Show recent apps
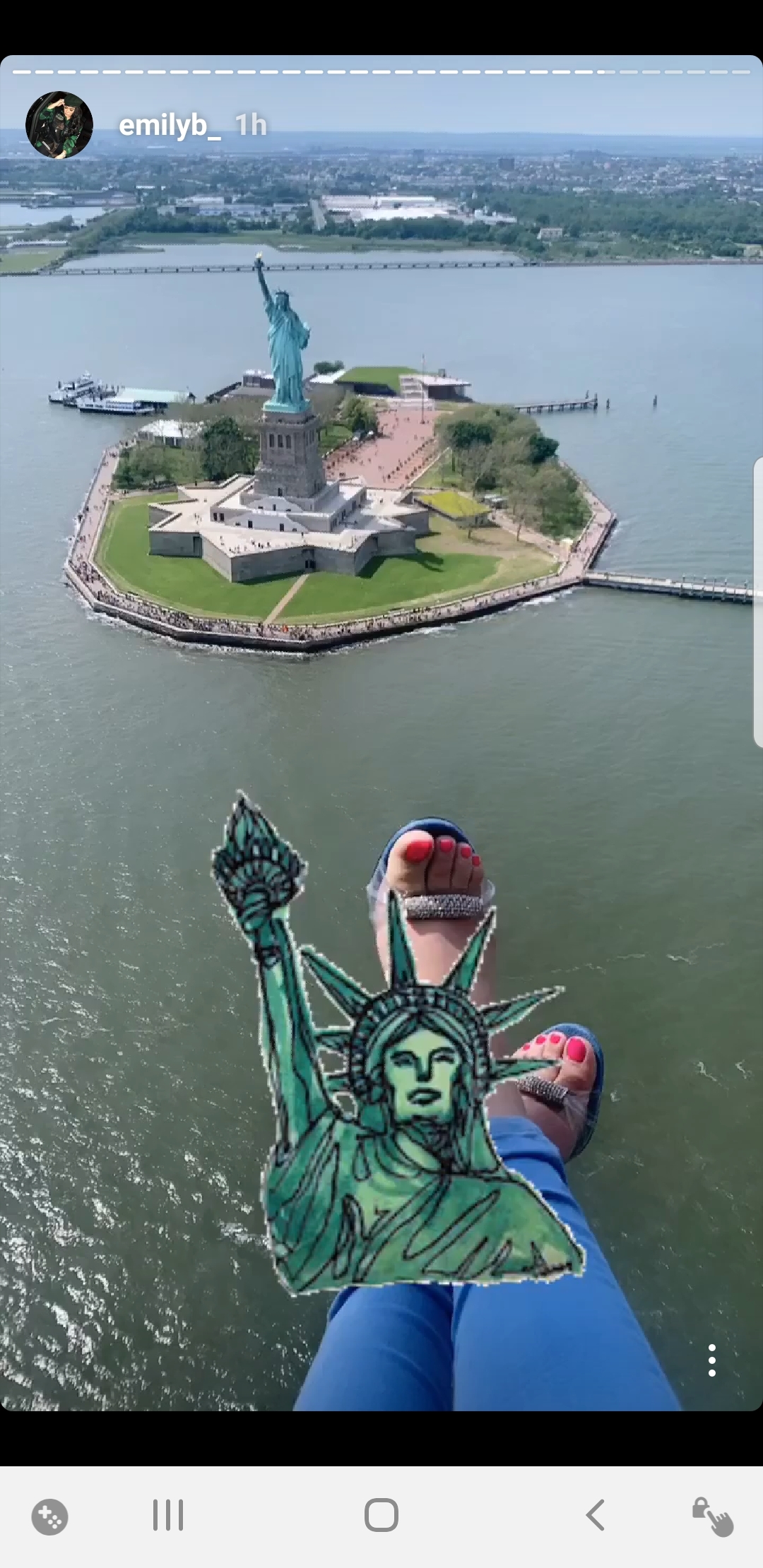Viewport: 763px width, 1568px height. coord(168,1515)
